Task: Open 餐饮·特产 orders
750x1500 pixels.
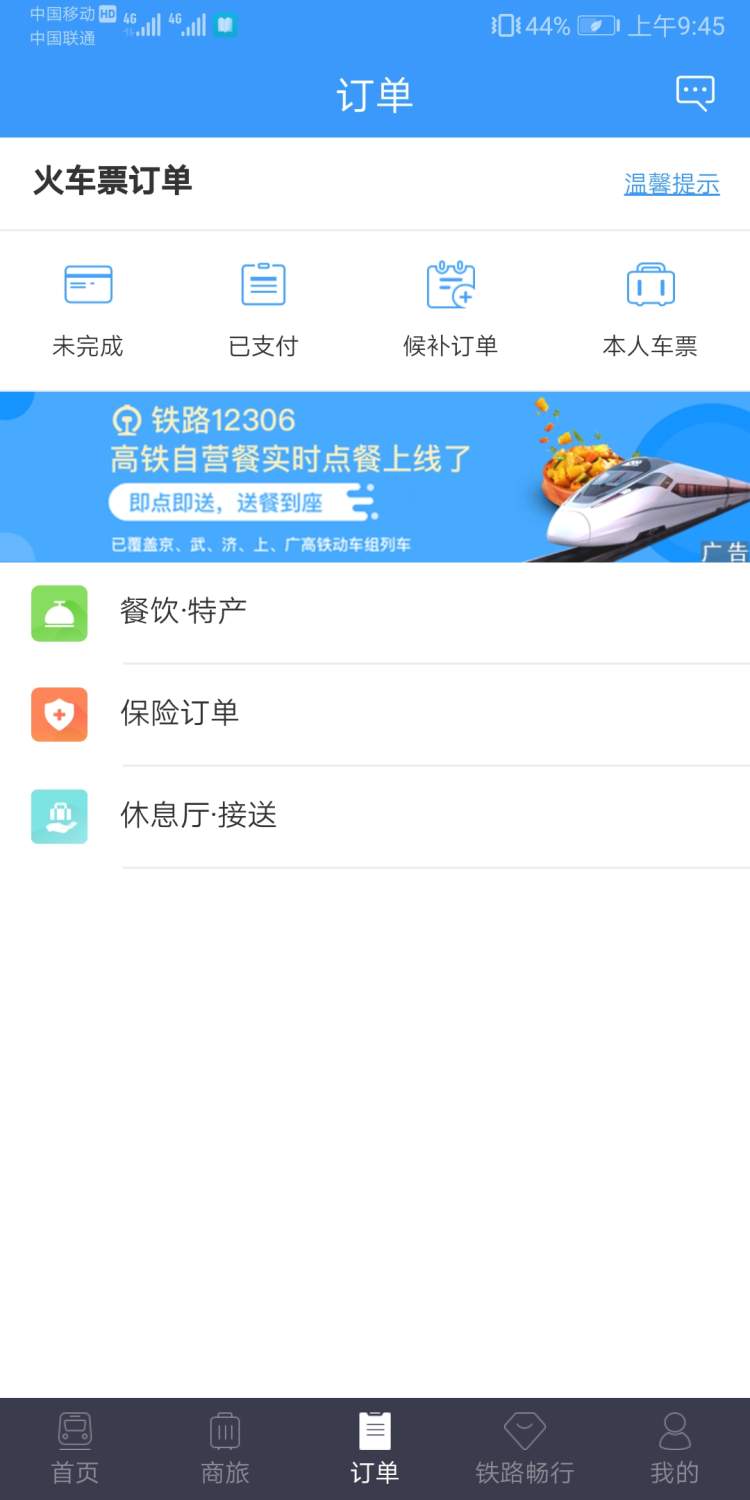Action: [375, 612]
